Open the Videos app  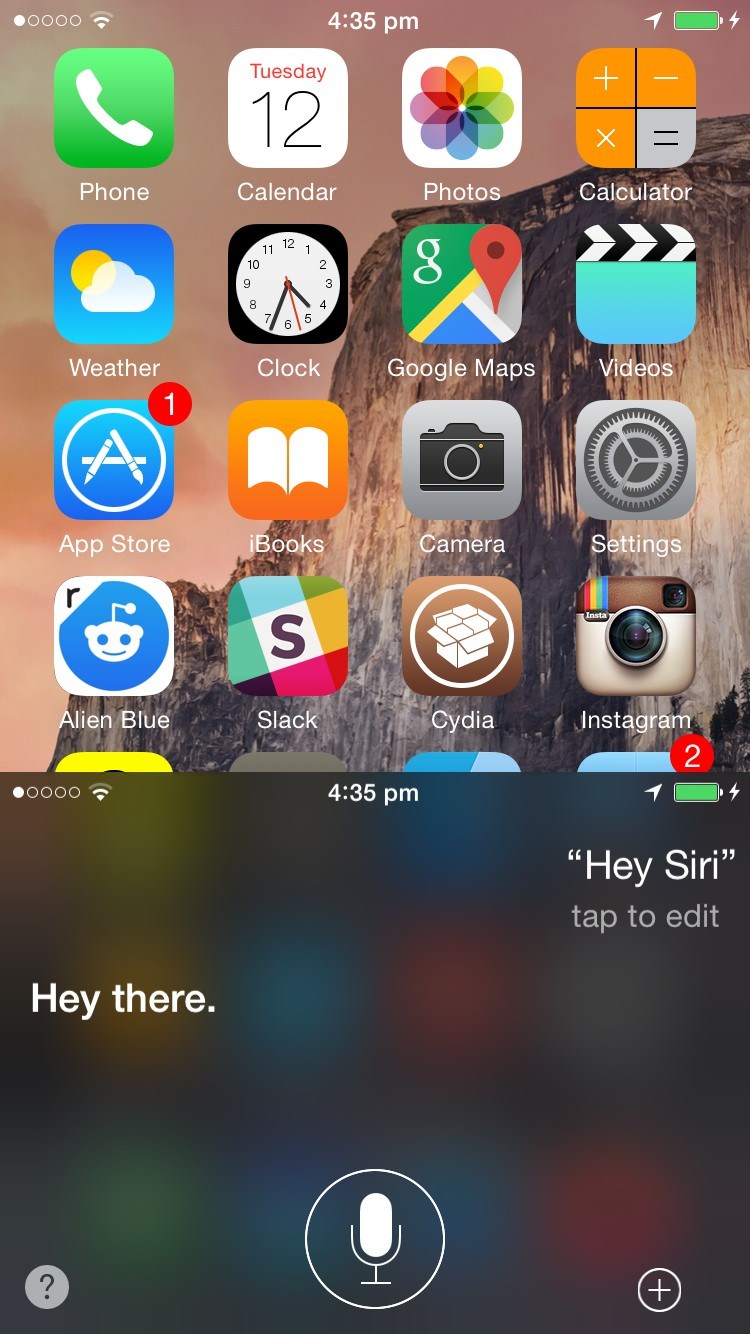click(636, 284)
